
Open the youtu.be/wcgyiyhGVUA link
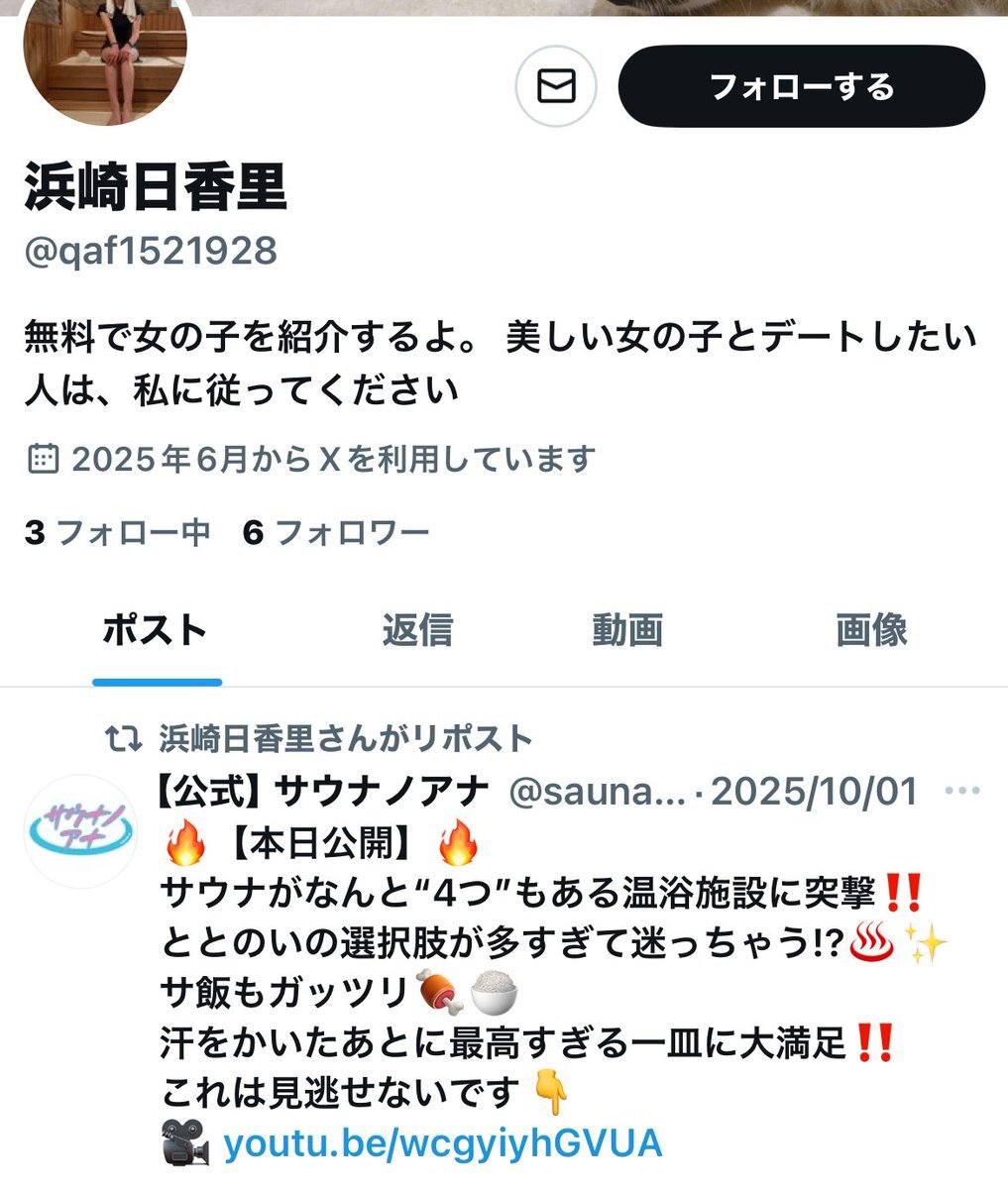[443, 1143]
